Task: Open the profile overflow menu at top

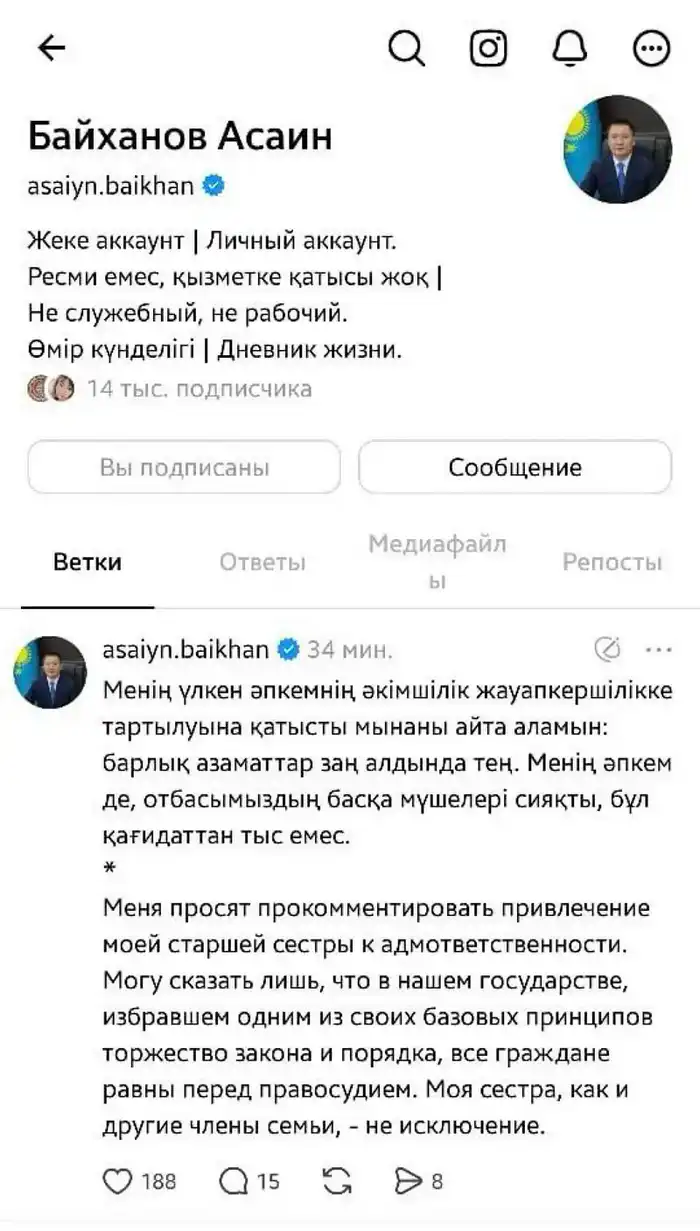Action: (651, 48)
